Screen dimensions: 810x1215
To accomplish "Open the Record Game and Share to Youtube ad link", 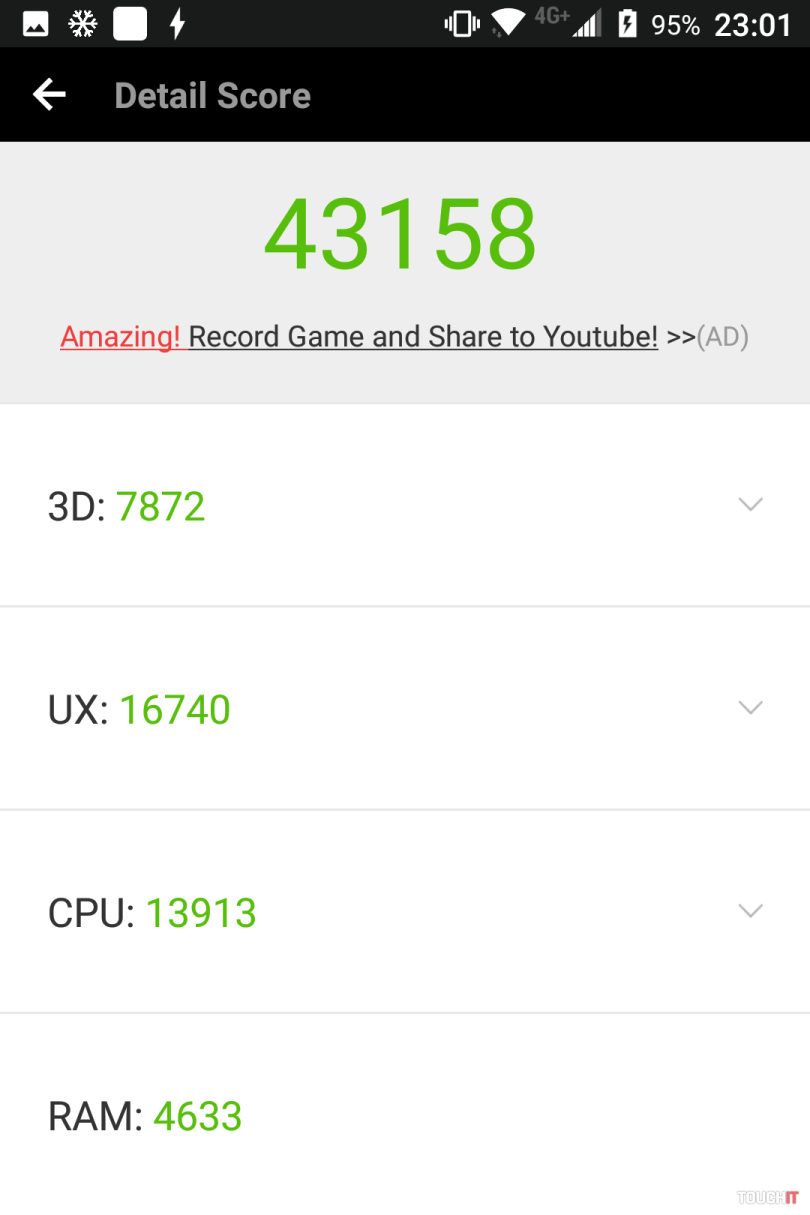I will coord(422,337).
